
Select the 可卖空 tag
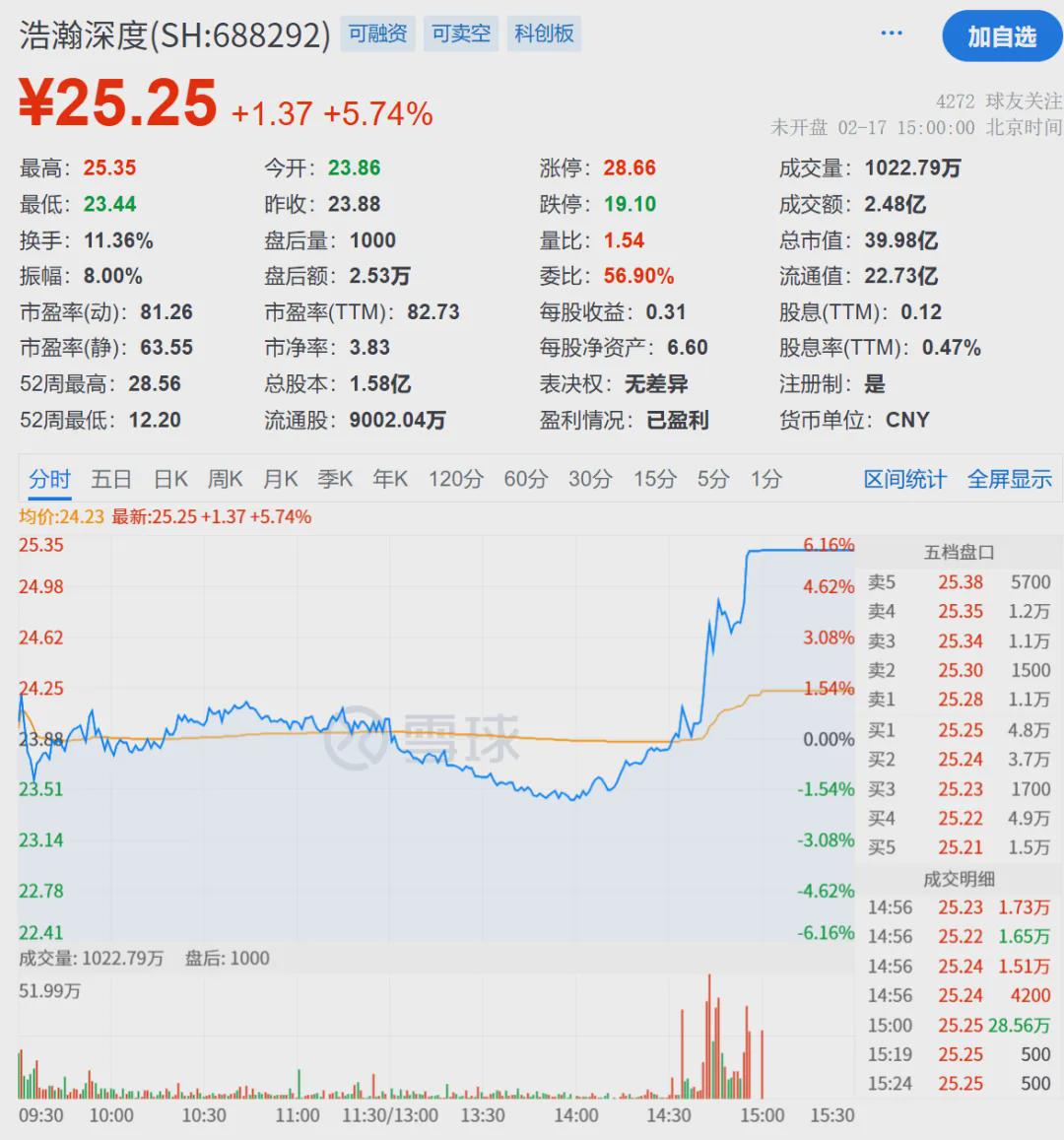461,34
